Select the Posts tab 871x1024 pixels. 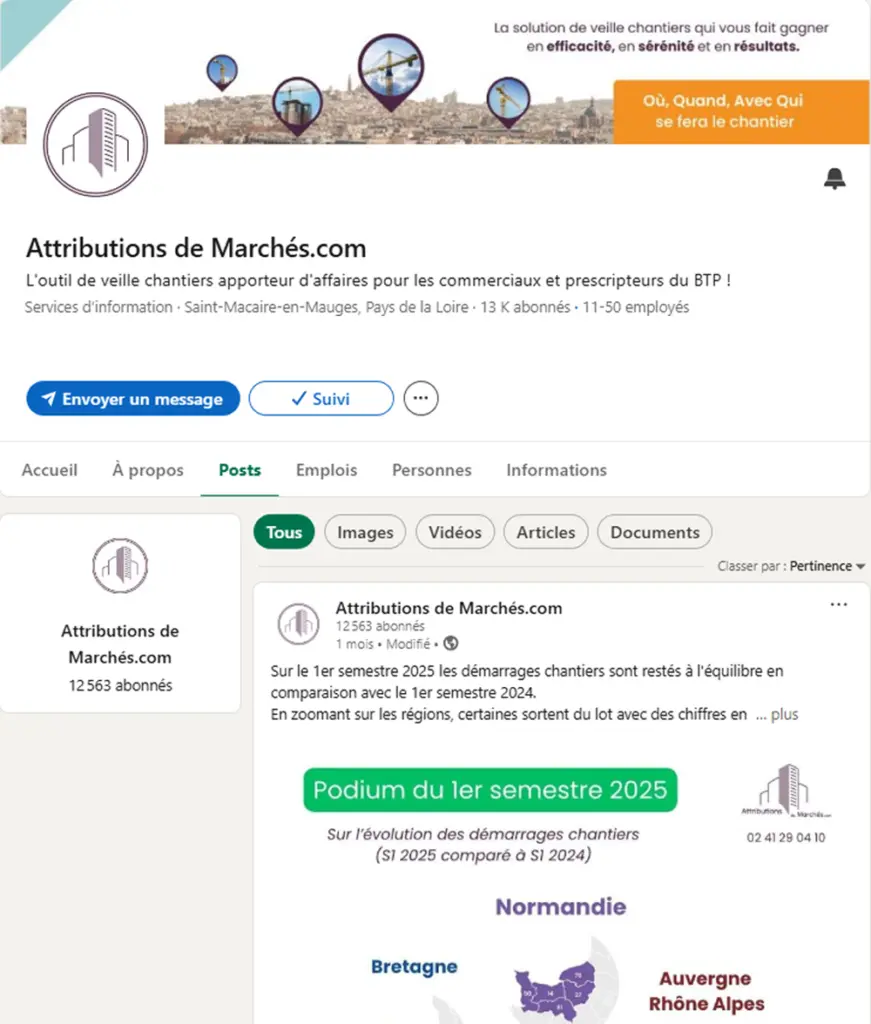click(240, 470)
